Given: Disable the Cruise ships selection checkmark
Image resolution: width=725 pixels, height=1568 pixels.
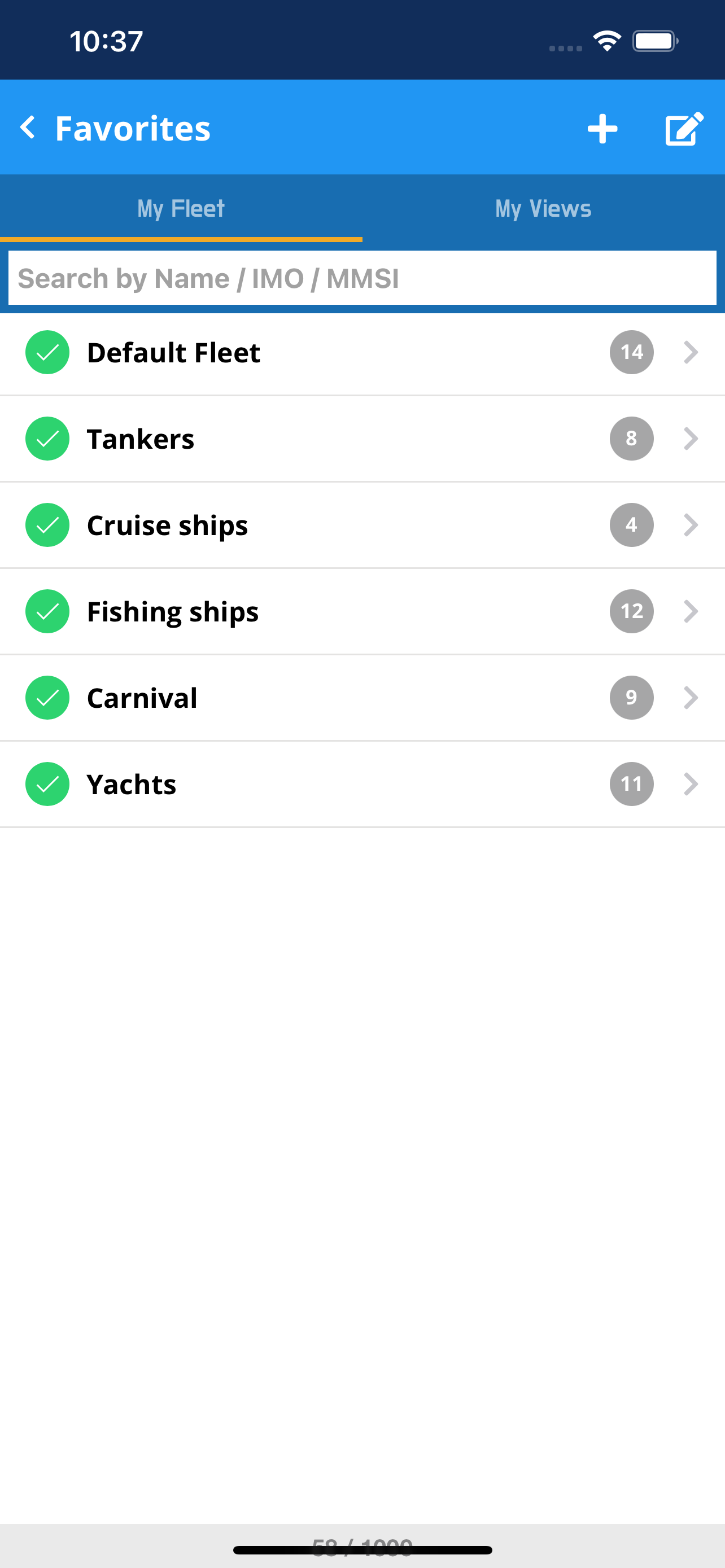Looking at the screenshot, I should coord(47,525).
